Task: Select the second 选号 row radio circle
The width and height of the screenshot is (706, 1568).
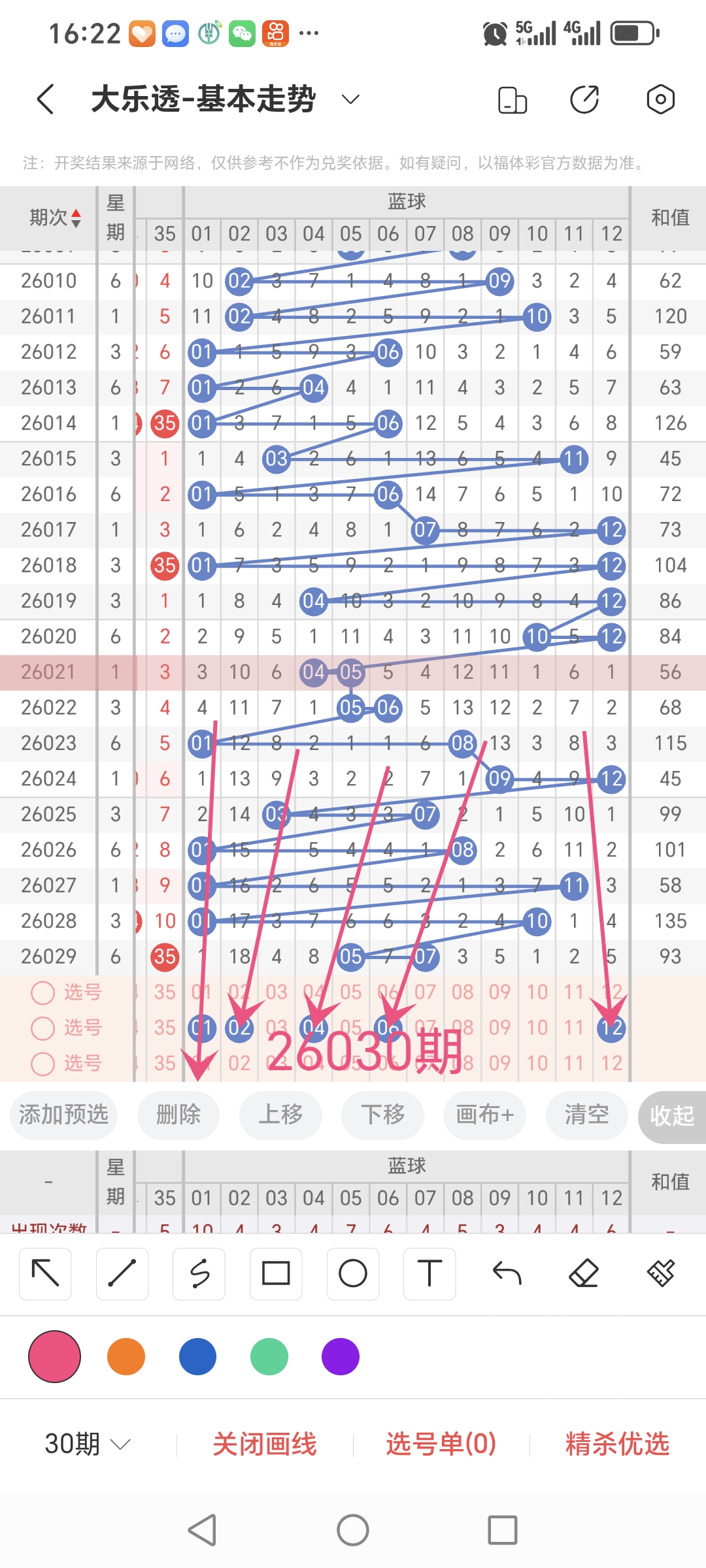Action: [43, 1028]
